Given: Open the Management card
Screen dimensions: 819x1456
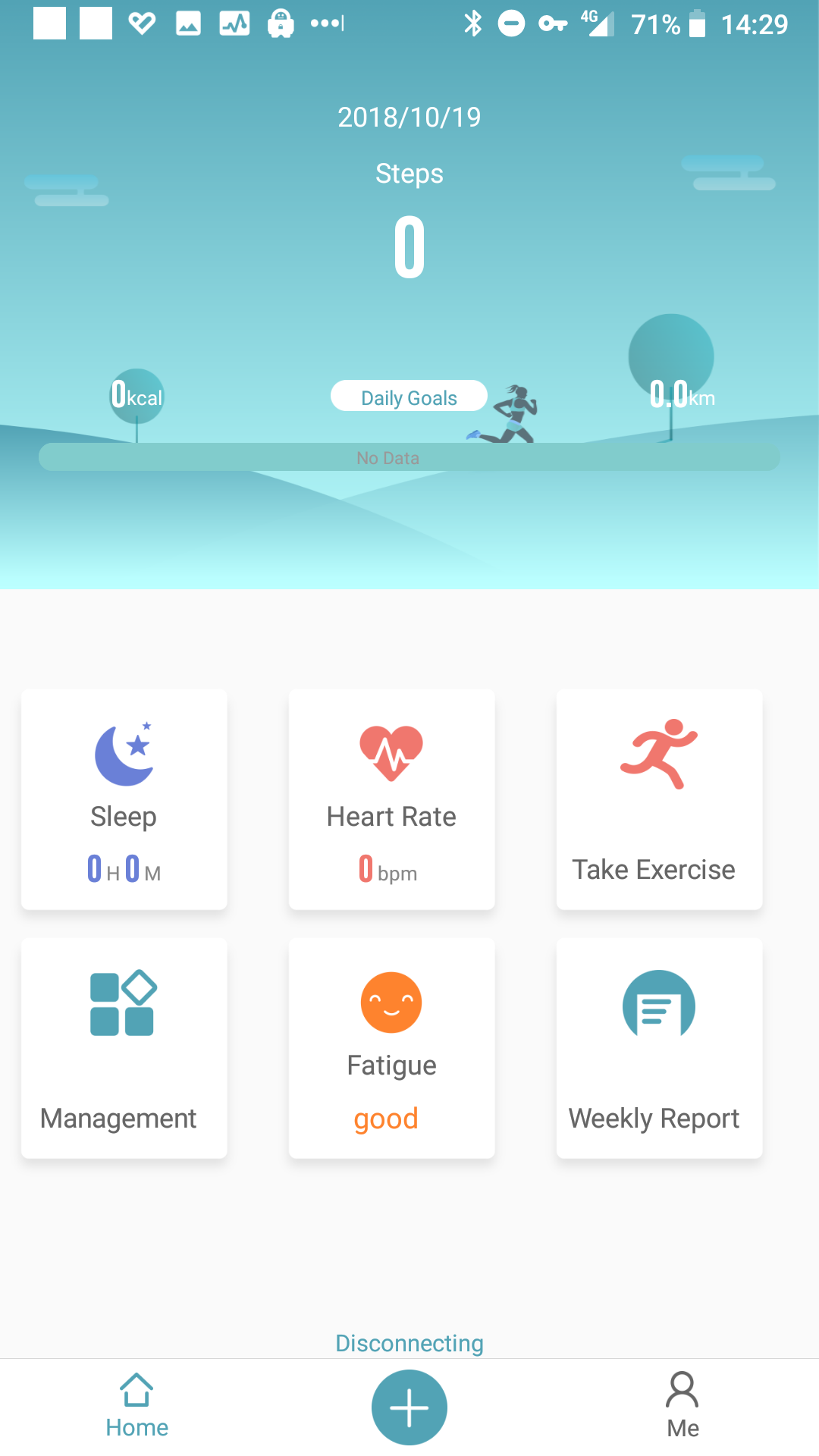Looking at the screenshot, I should [x=124, y=1048].
